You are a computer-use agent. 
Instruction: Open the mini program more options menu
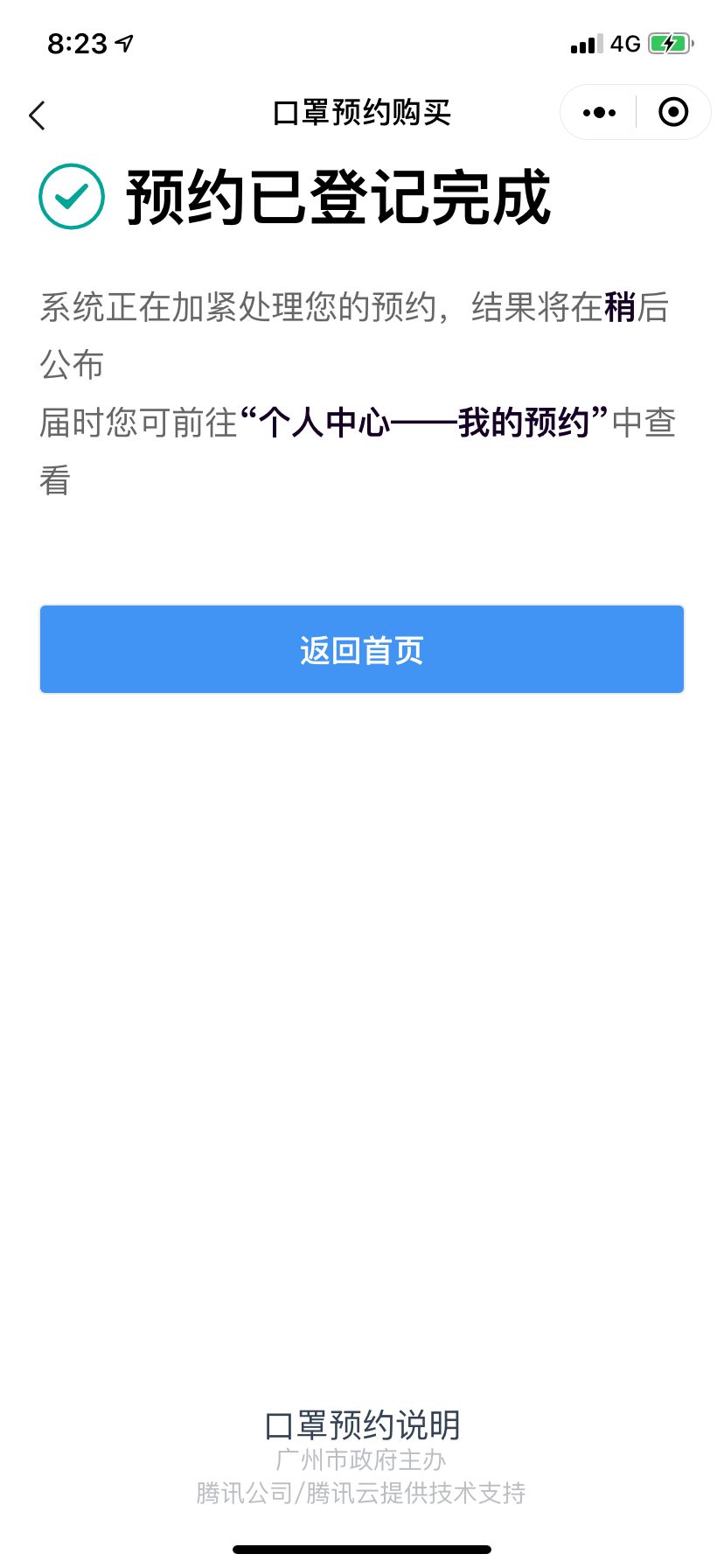coord(599,113)
